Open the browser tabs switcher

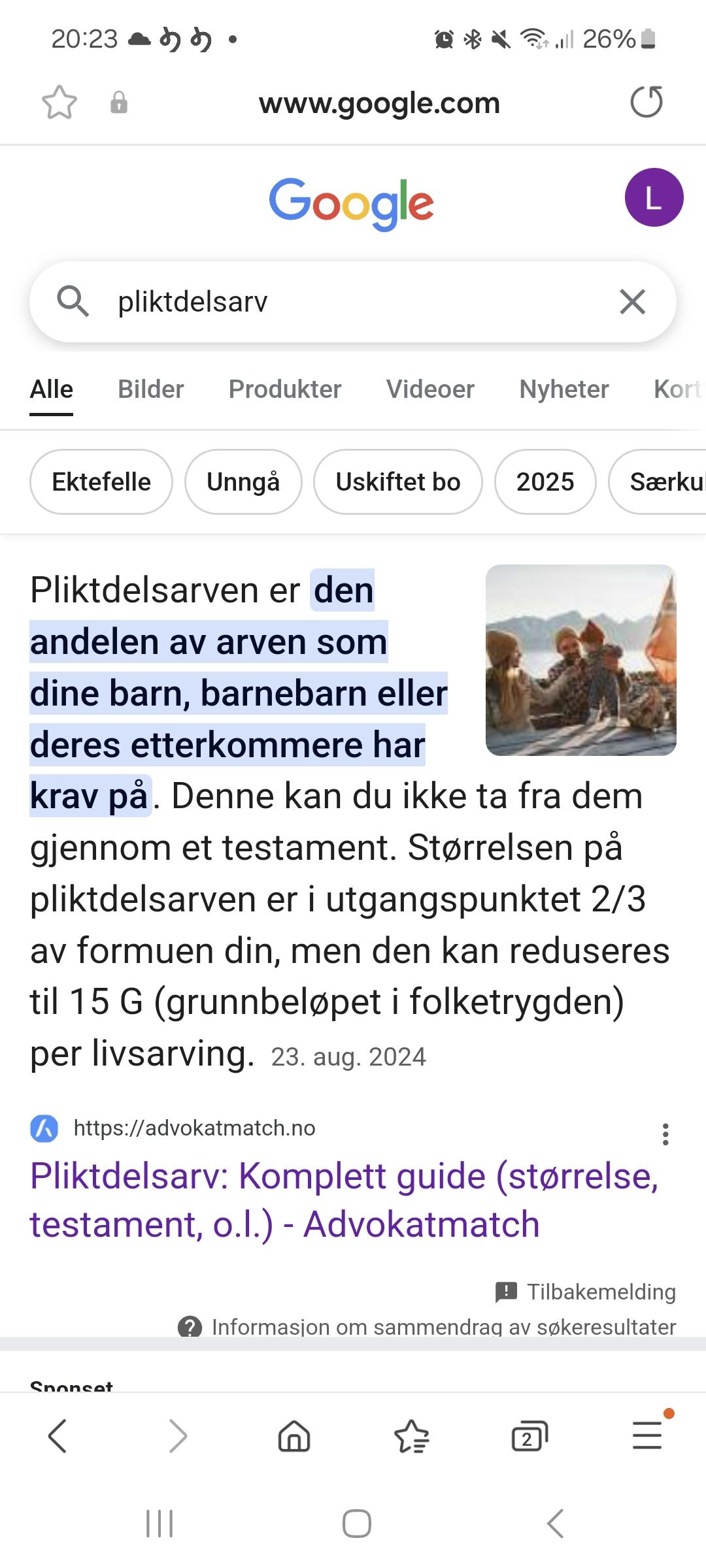529,1436
